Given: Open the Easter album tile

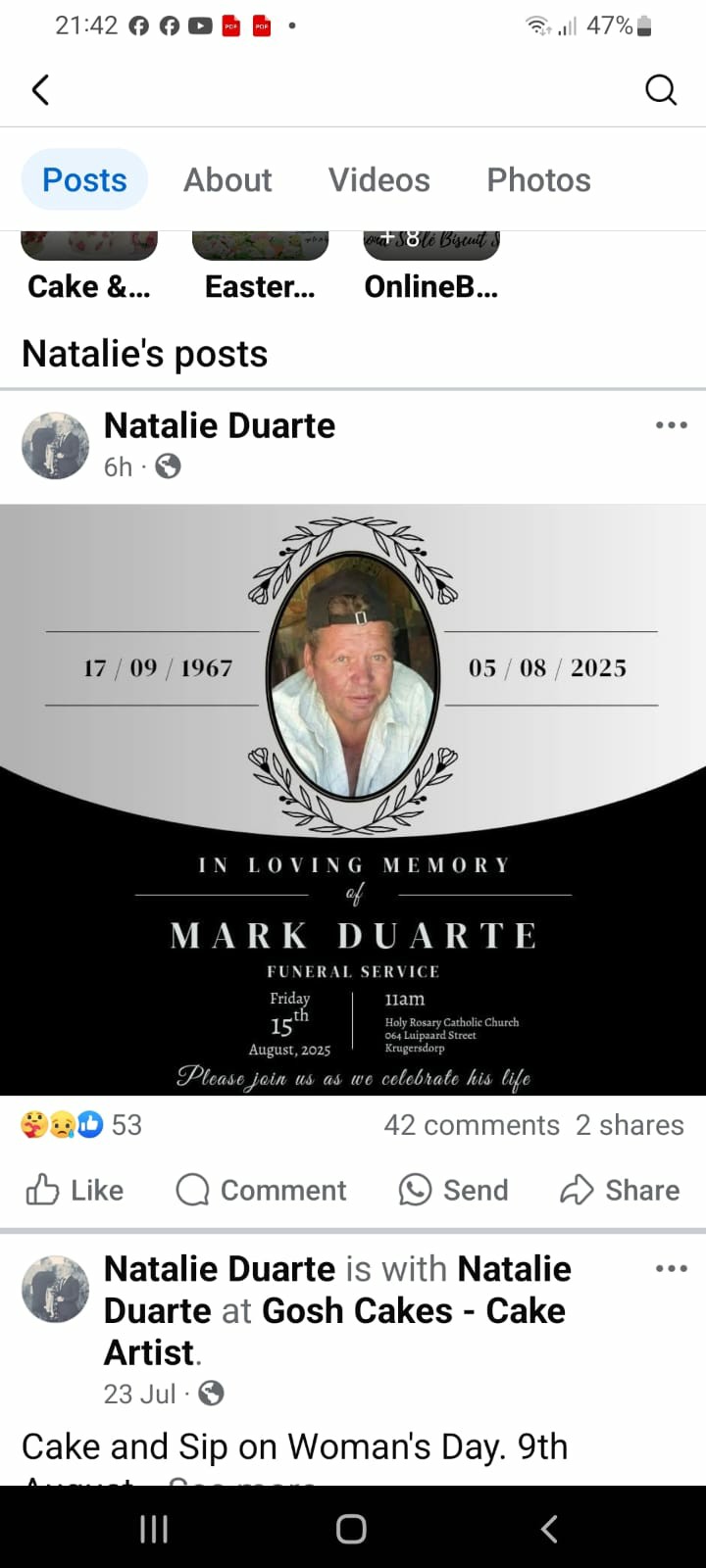Looking at the screenshot, I should (x=260, y=265).
